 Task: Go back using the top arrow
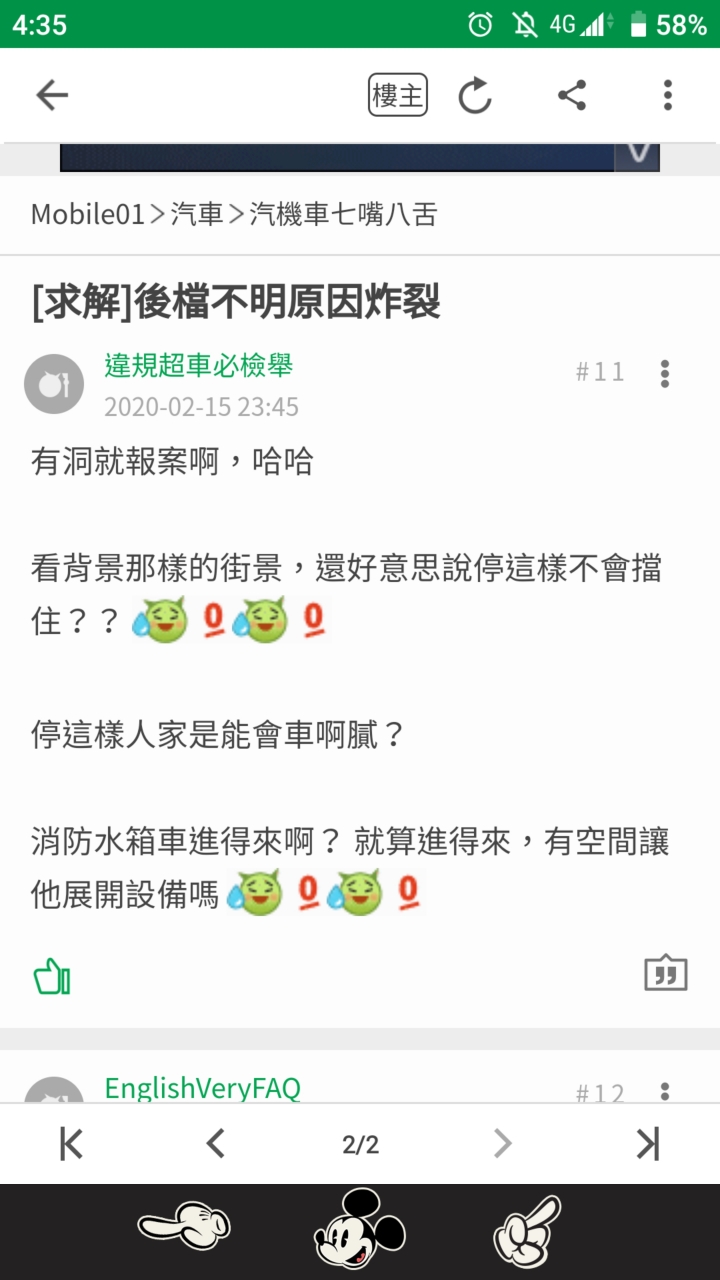pos(52,96)
